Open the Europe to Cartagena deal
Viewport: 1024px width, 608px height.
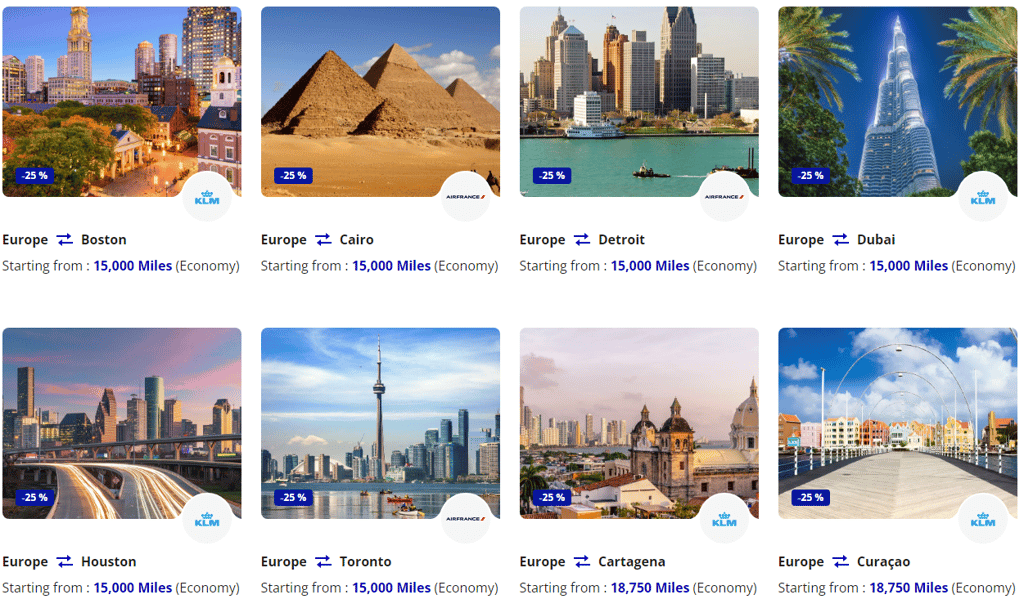[639, 423]
